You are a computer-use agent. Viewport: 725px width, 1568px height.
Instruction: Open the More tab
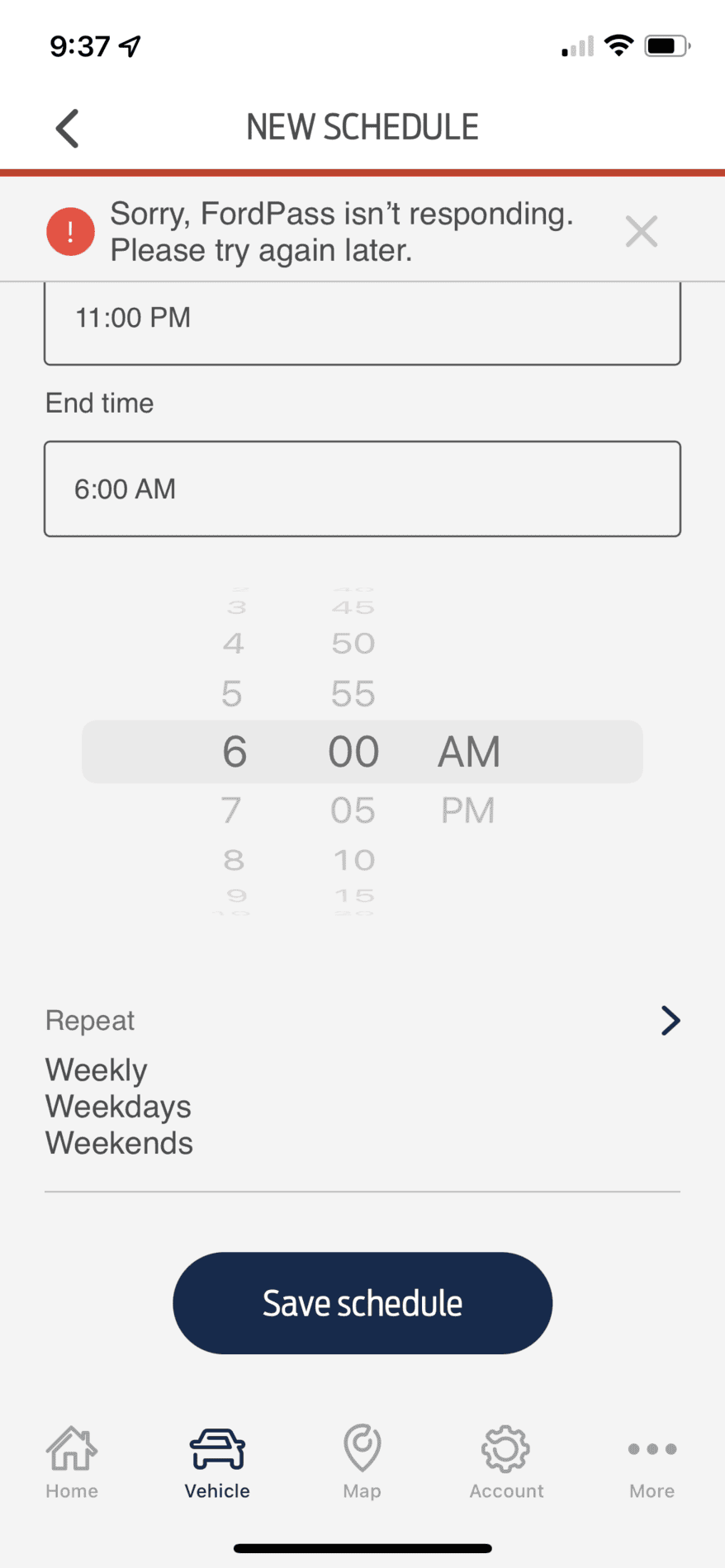[652, 1462]
